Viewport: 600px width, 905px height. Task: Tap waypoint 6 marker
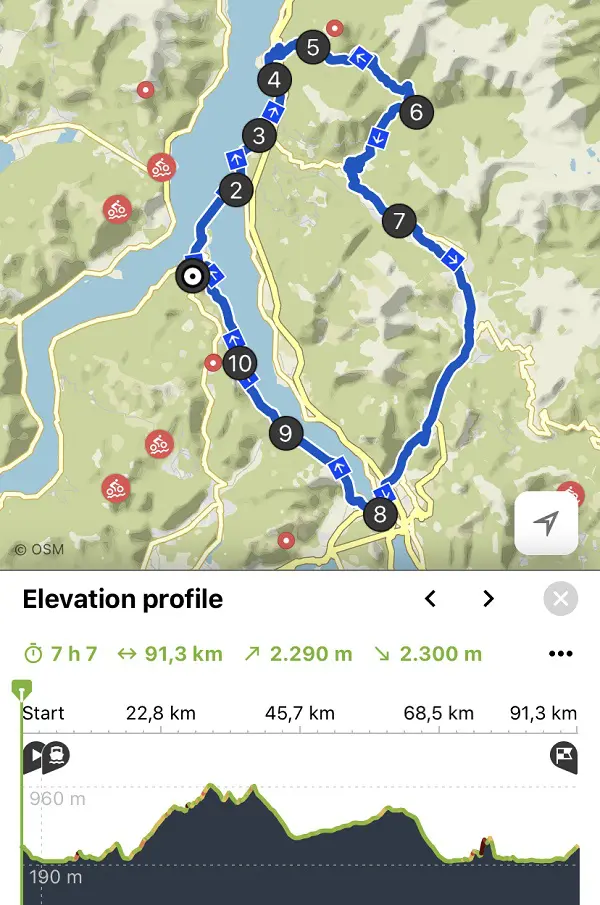coord(416,112)
